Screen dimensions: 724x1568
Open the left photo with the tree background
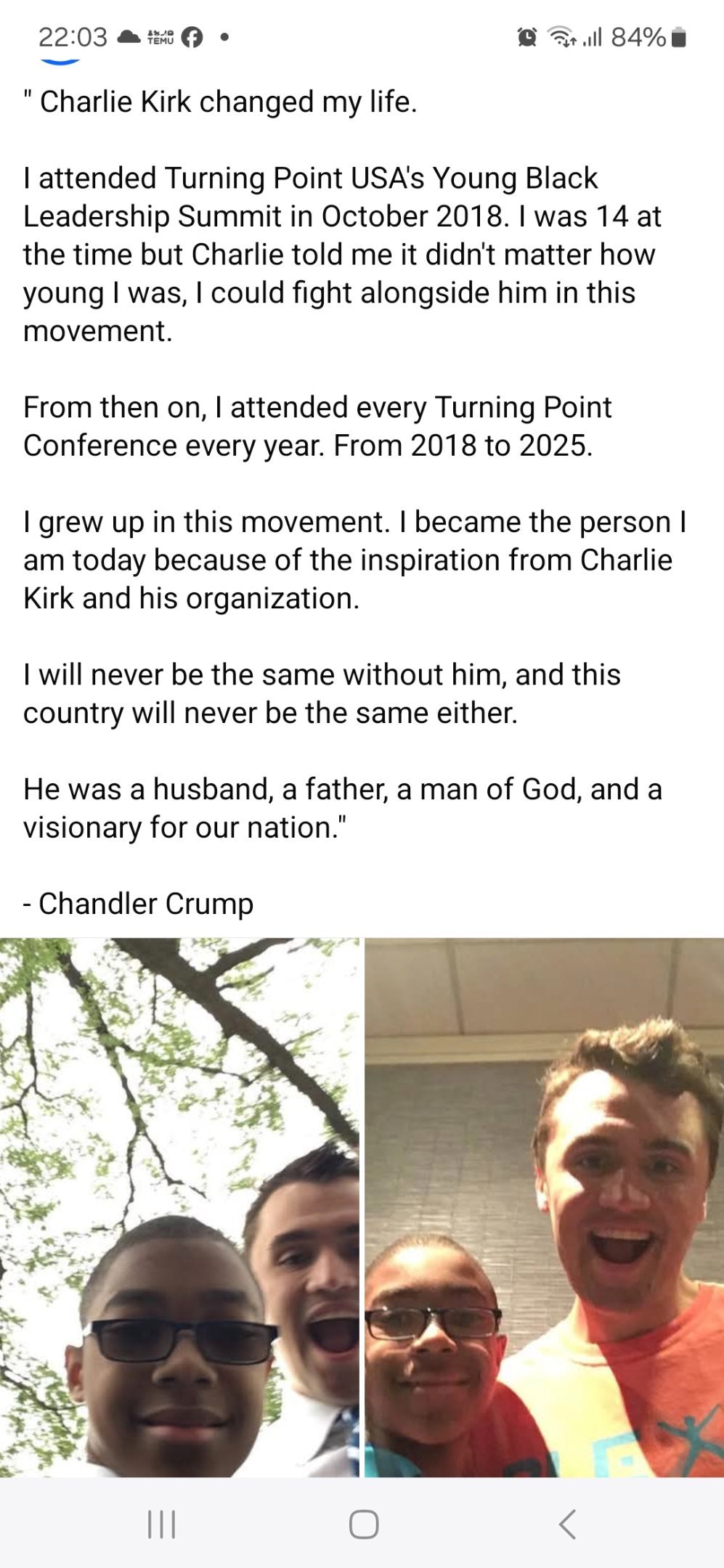pyautogui.click(x=179, y=1207)
